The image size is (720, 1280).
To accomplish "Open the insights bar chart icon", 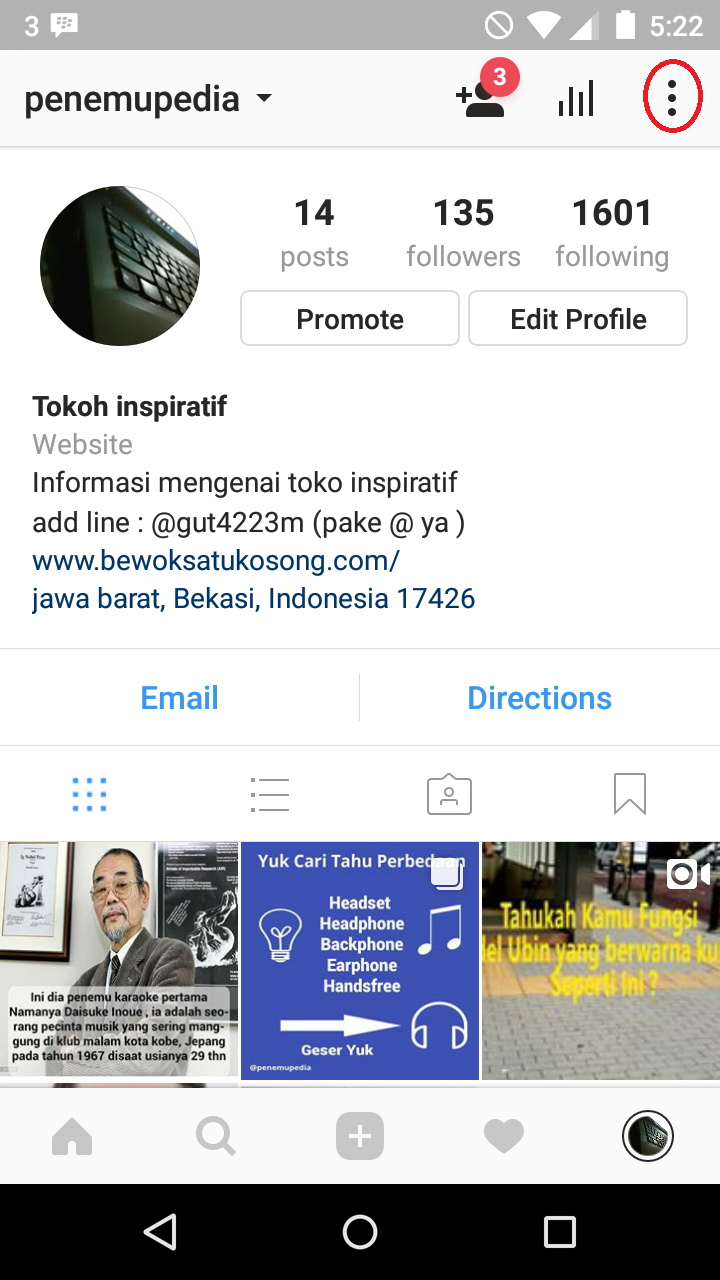I will point(576,98).
